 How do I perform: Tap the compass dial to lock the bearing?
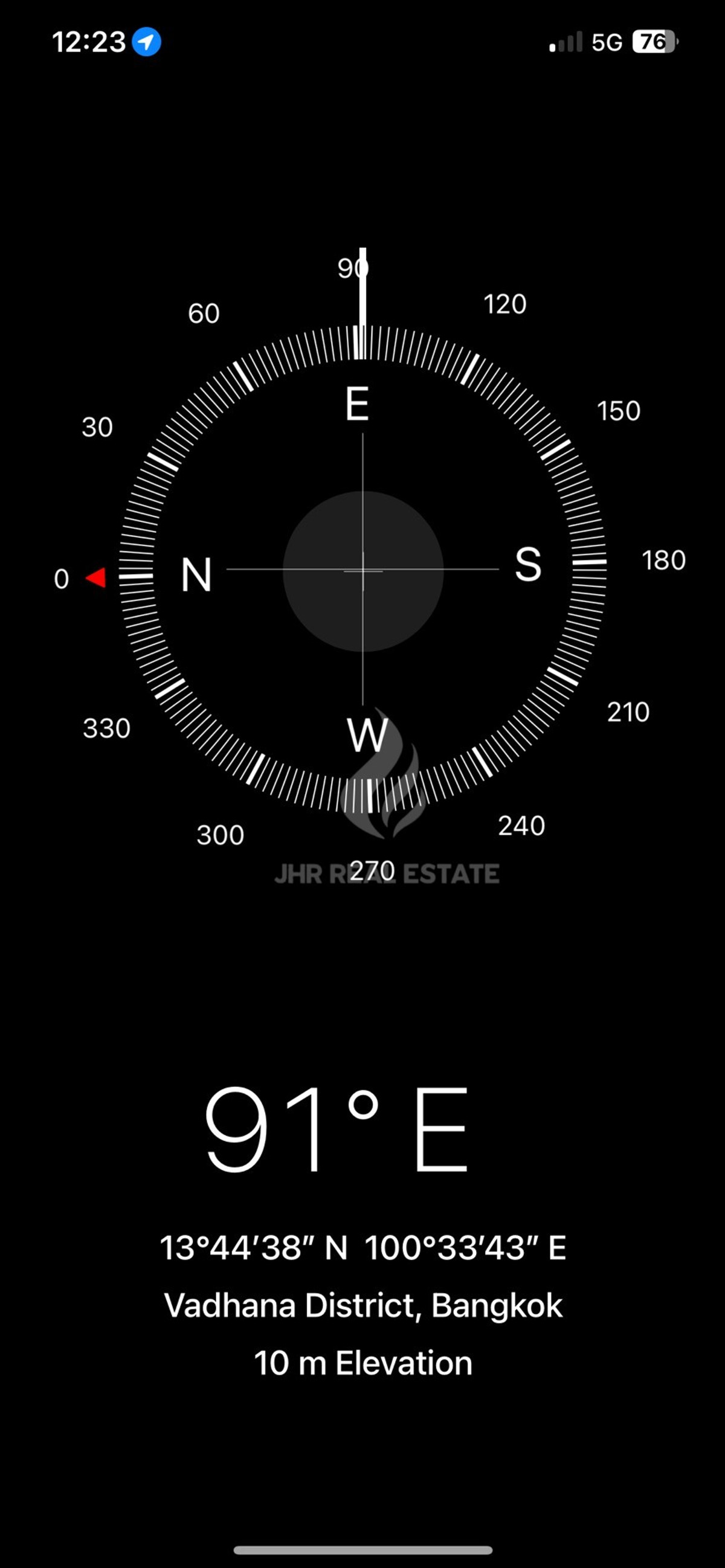(363, 570)
